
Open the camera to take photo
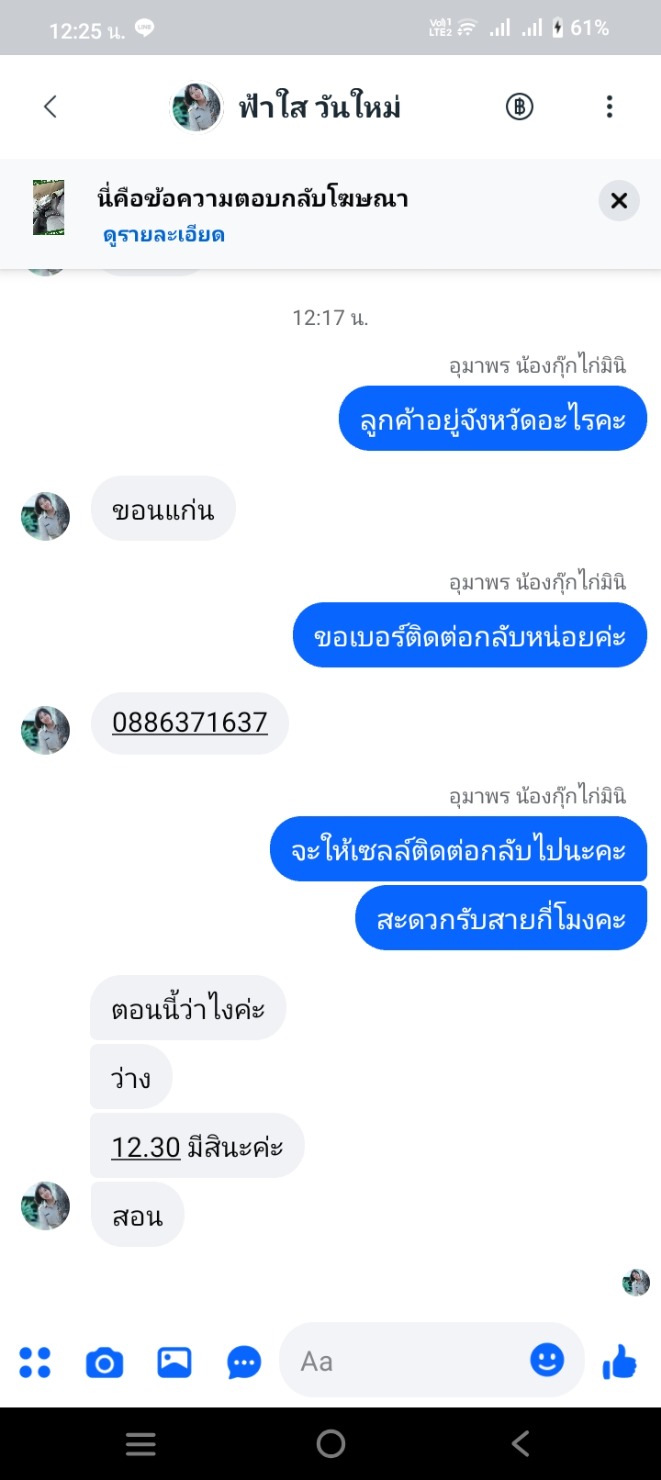[x=104, y=1362]
